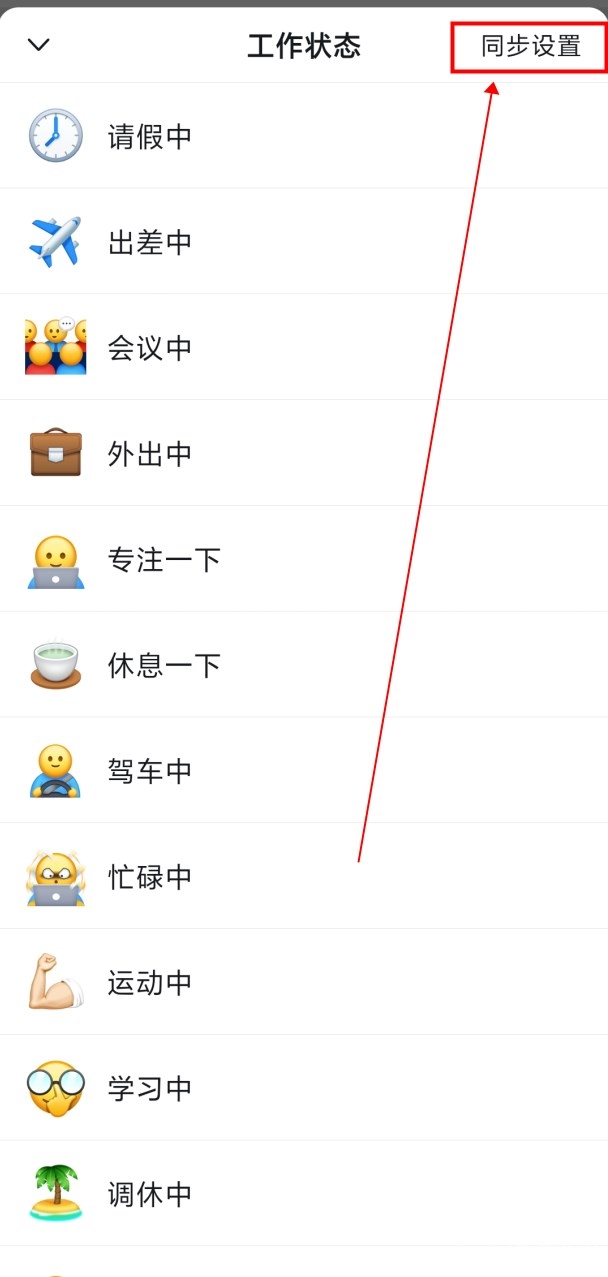Open 同步设置 sync settings
The width and height of the screenshot is (608, 1277).
point(530,47)
